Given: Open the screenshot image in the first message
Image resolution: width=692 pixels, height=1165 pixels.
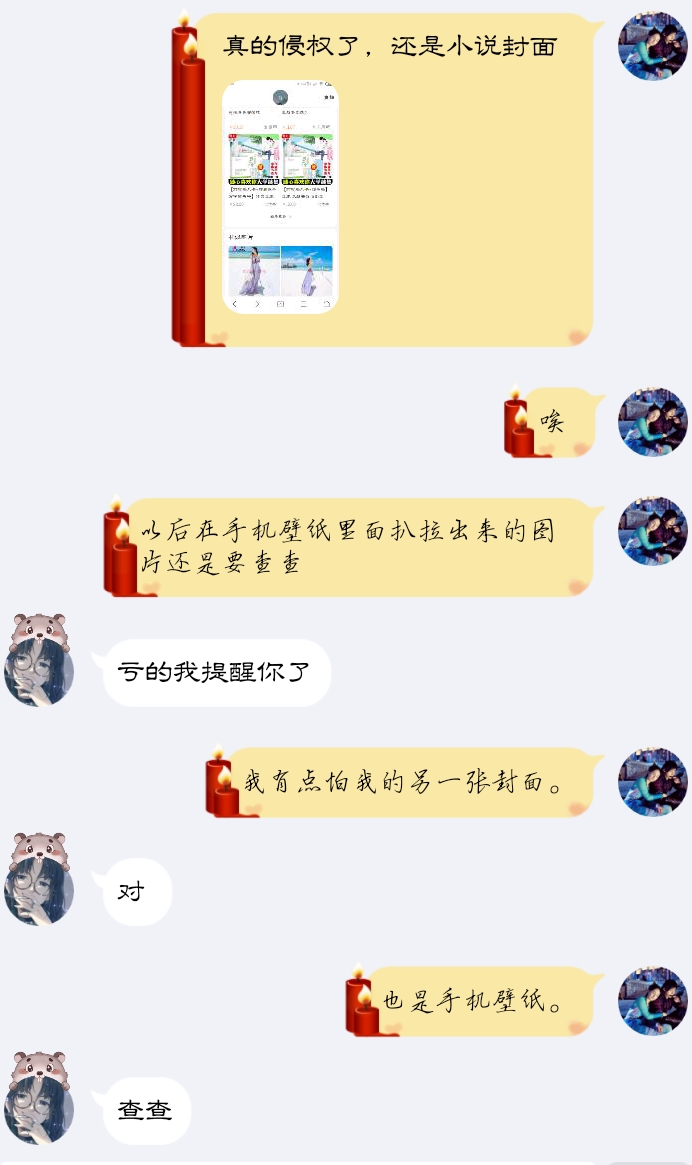Looking at the screenshot, I should [280, 197].
